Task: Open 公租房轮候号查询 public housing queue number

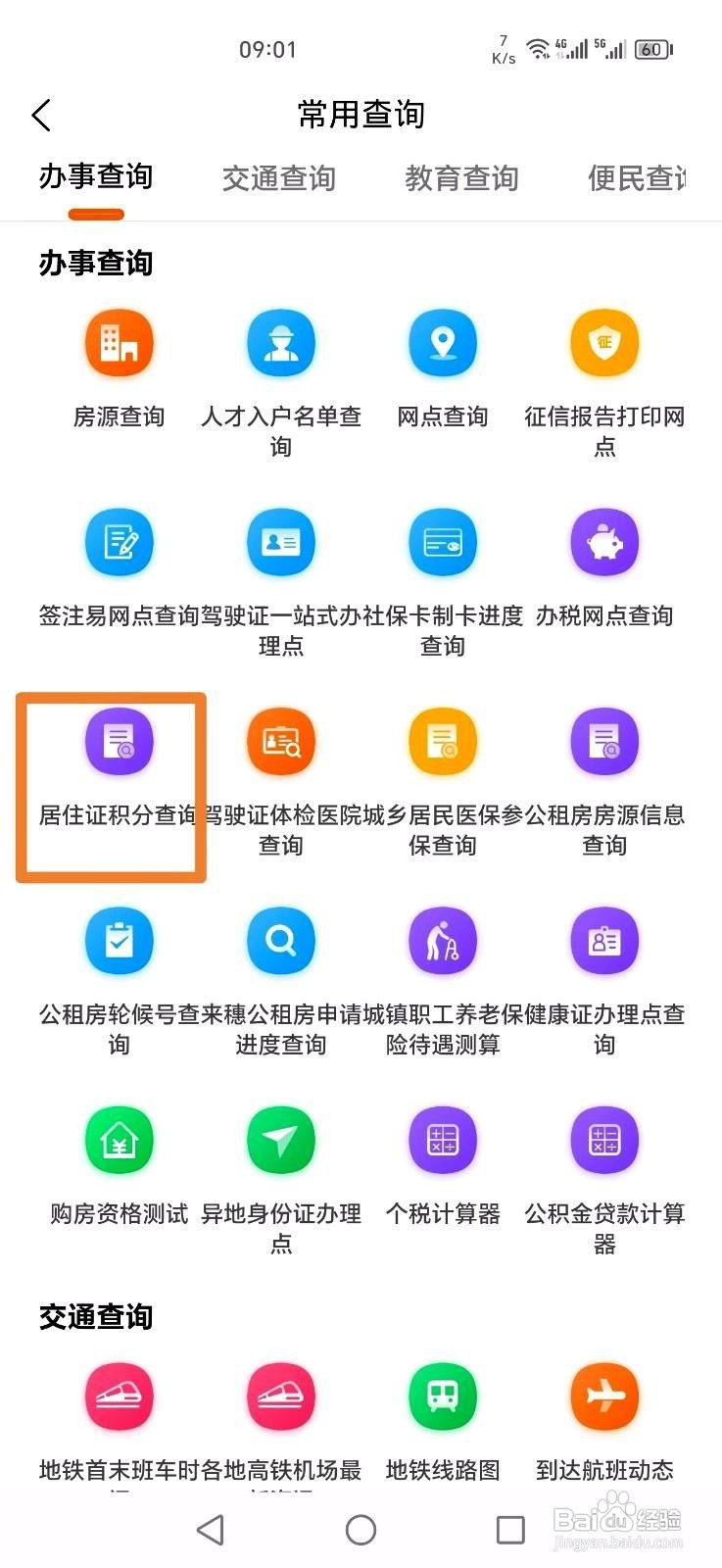Action: (120, 941)
